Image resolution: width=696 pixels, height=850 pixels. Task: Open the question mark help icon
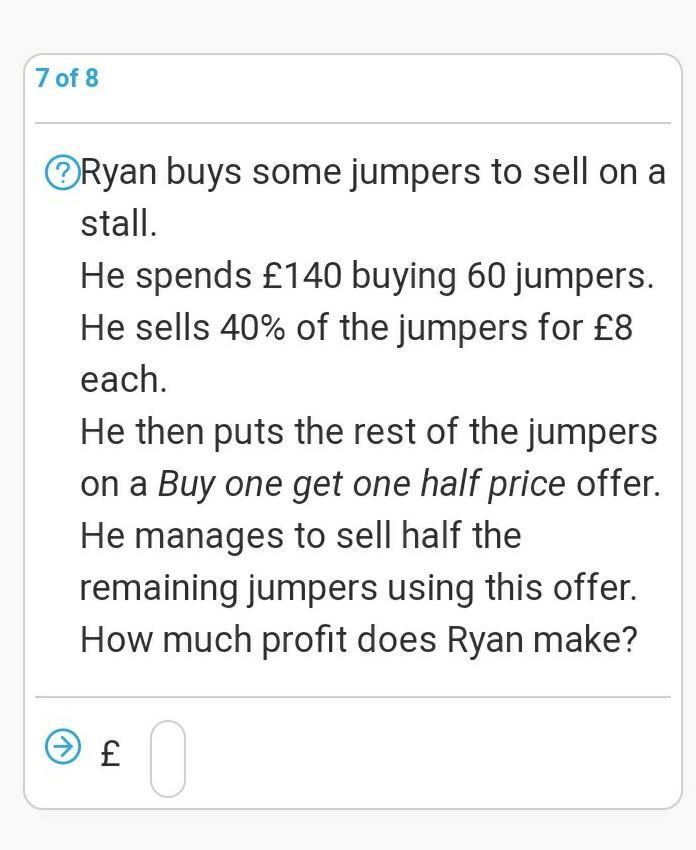[62, 174]
